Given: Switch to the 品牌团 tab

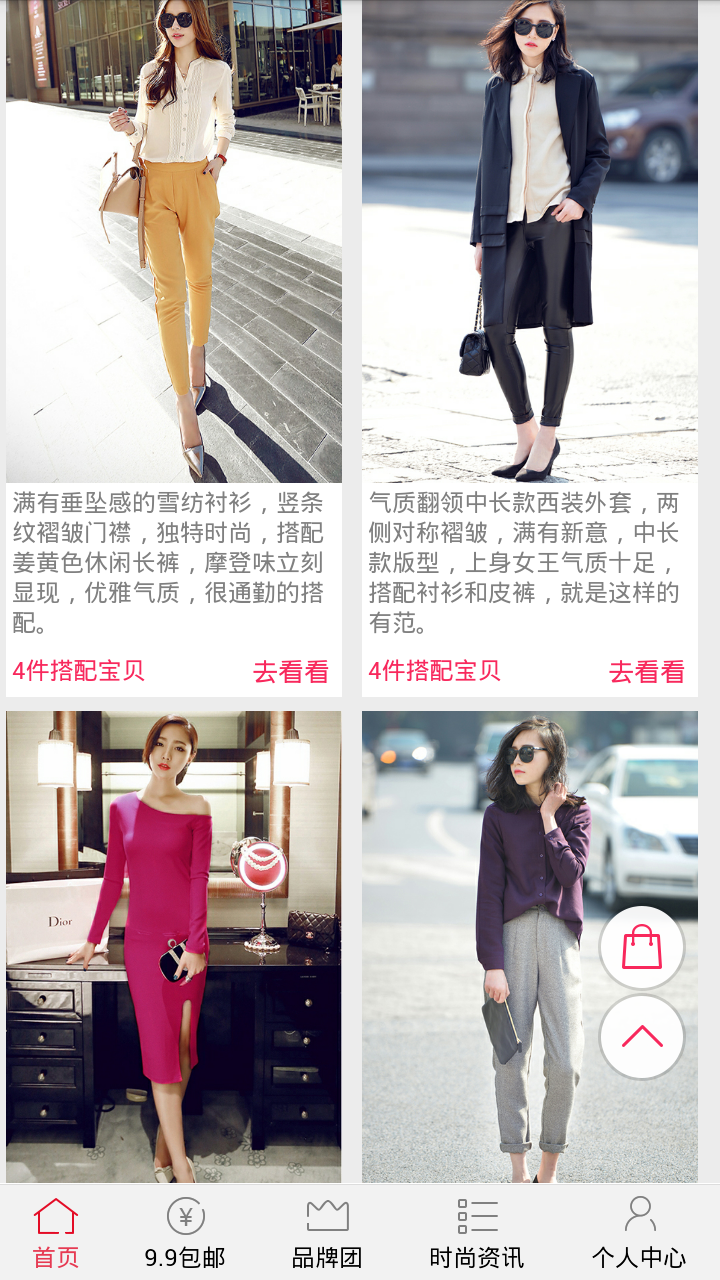Looking at the screenshot, I should 327,1234.
